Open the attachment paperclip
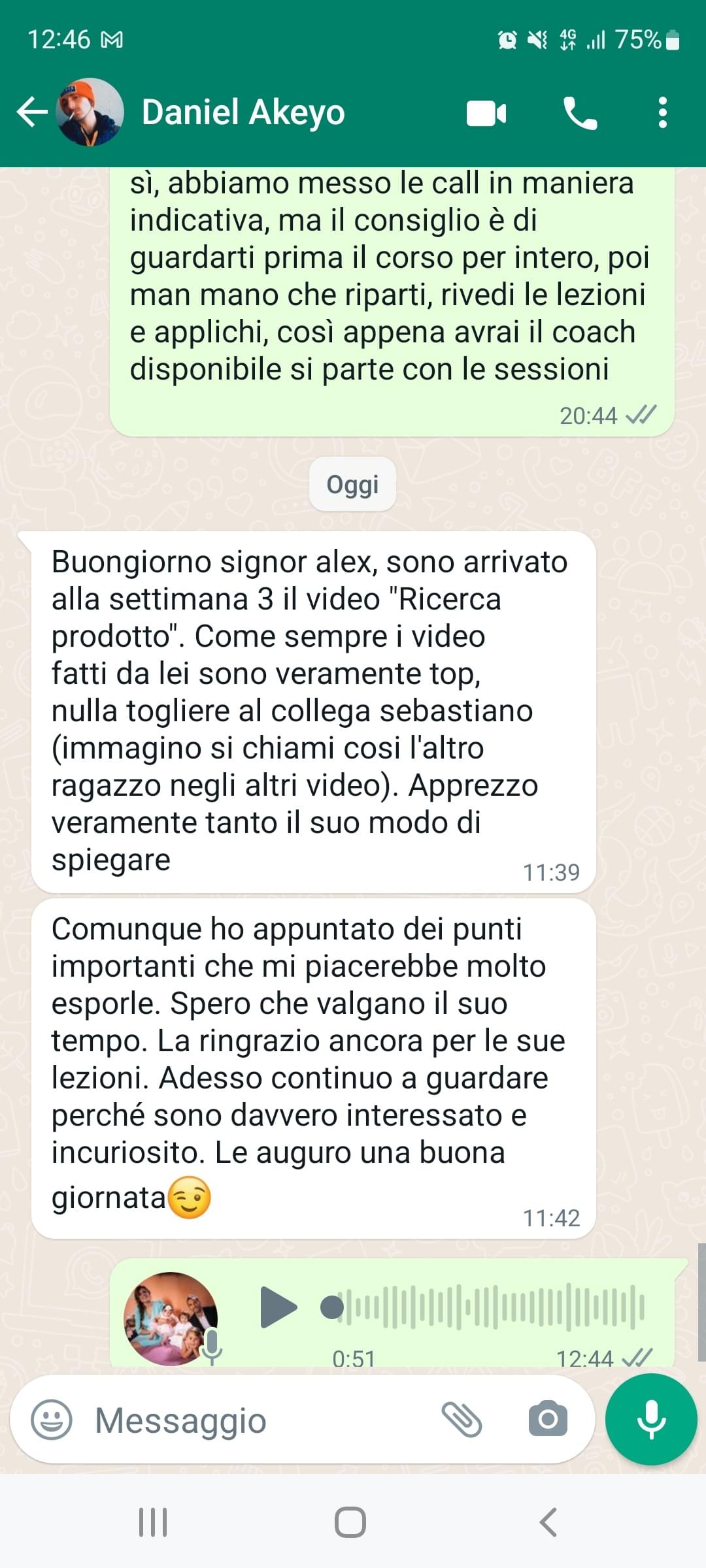706x1568 pixels. 462,1419
